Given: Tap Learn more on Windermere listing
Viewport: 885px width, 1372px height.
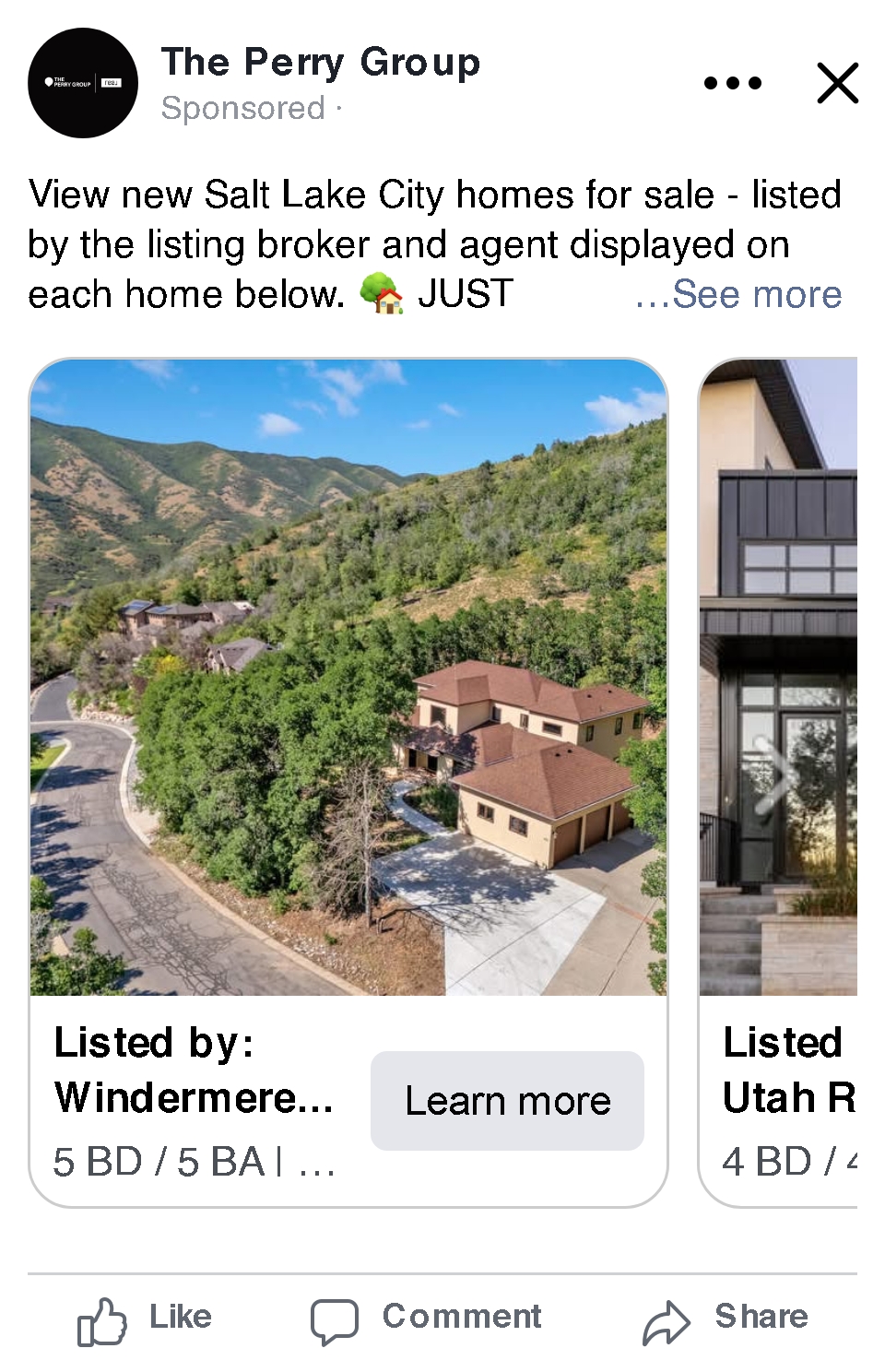Looking at the screenshot, I should click(x=507, y=1101).
